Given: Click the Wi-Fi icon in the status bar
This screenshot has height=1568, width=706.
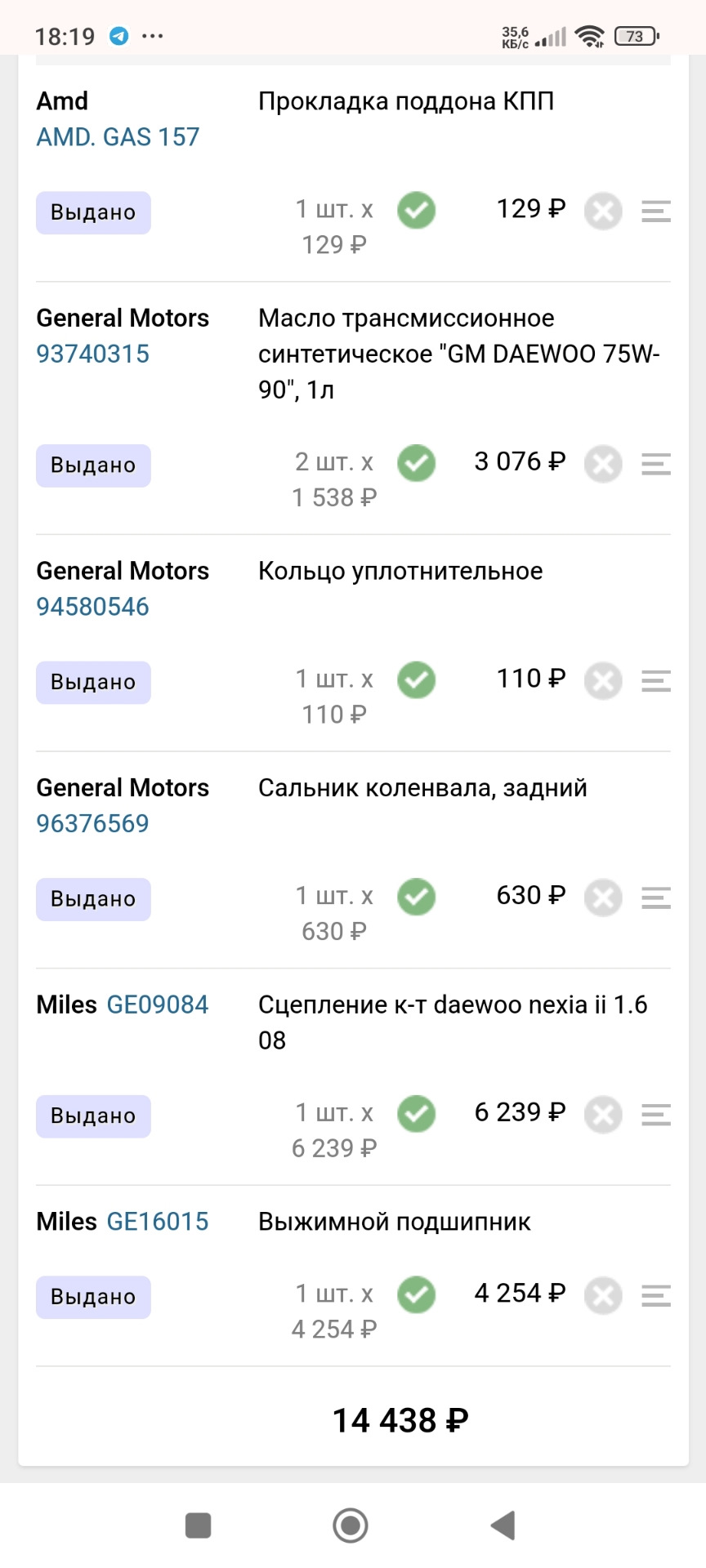Looking at the screenshot, I should click(590, 35).
